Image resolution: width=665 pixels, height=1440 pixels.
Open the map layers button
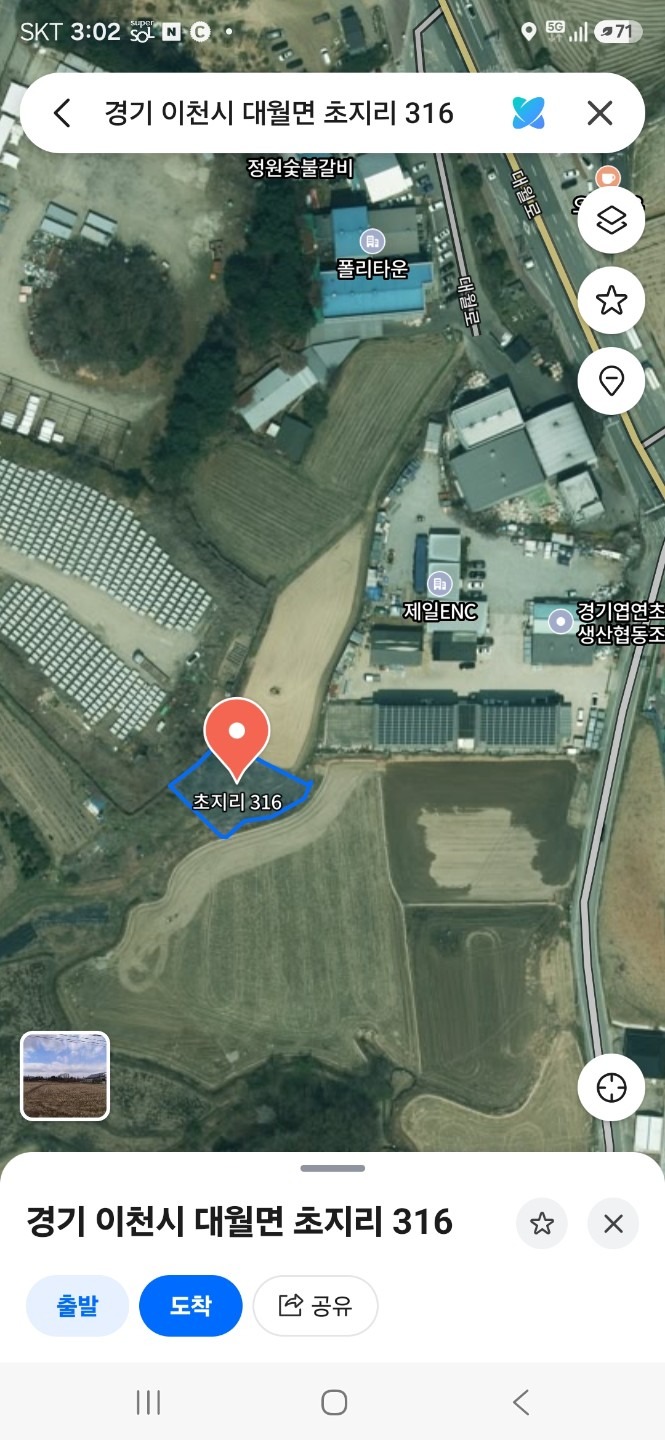click(611, 220)
